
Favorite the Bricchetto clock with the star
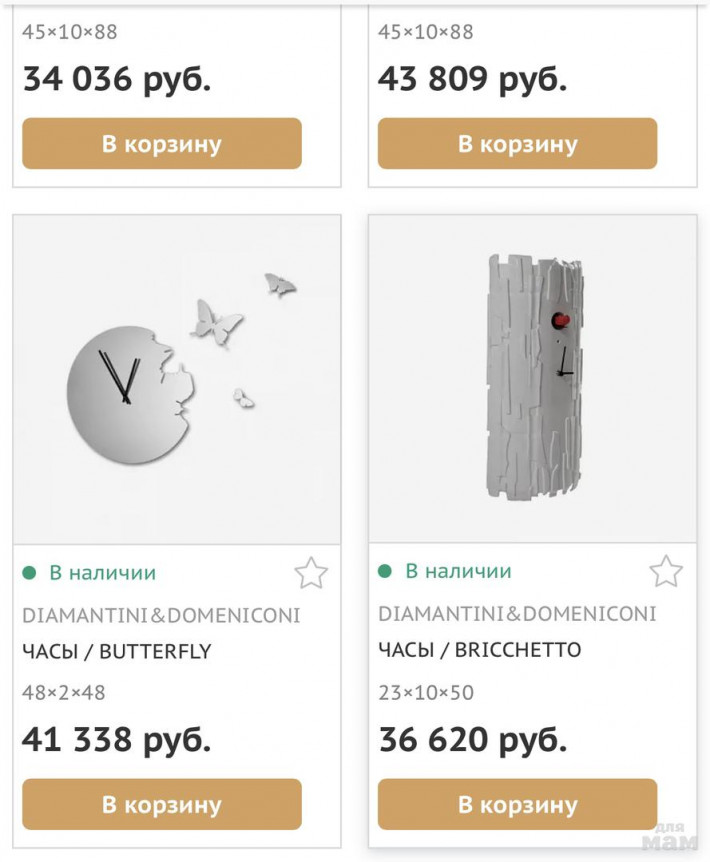point(666,572)
